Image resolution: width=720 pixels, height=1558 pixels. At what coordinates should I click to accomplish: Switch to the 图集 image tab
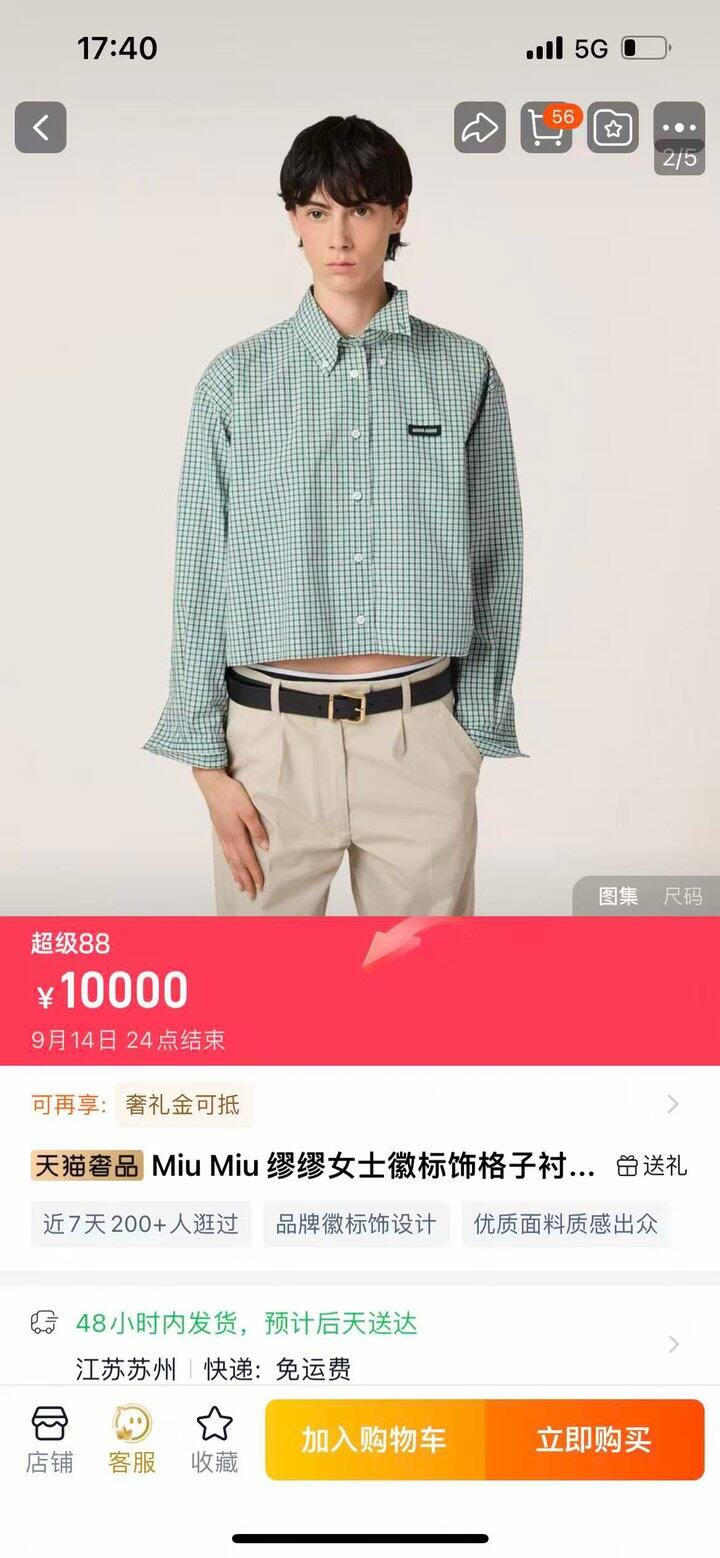coord(618,896)
